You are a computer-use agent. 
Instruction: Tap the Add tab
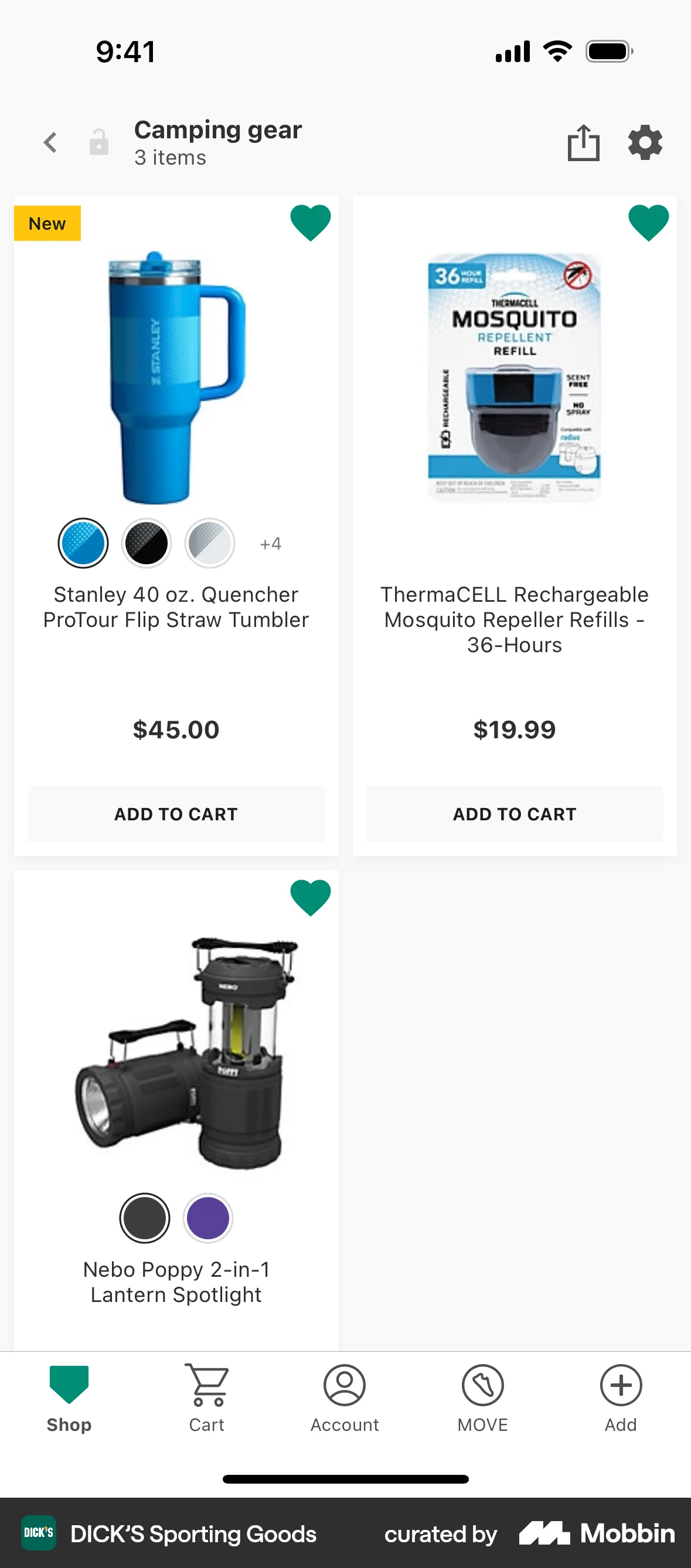point(621,1397)
